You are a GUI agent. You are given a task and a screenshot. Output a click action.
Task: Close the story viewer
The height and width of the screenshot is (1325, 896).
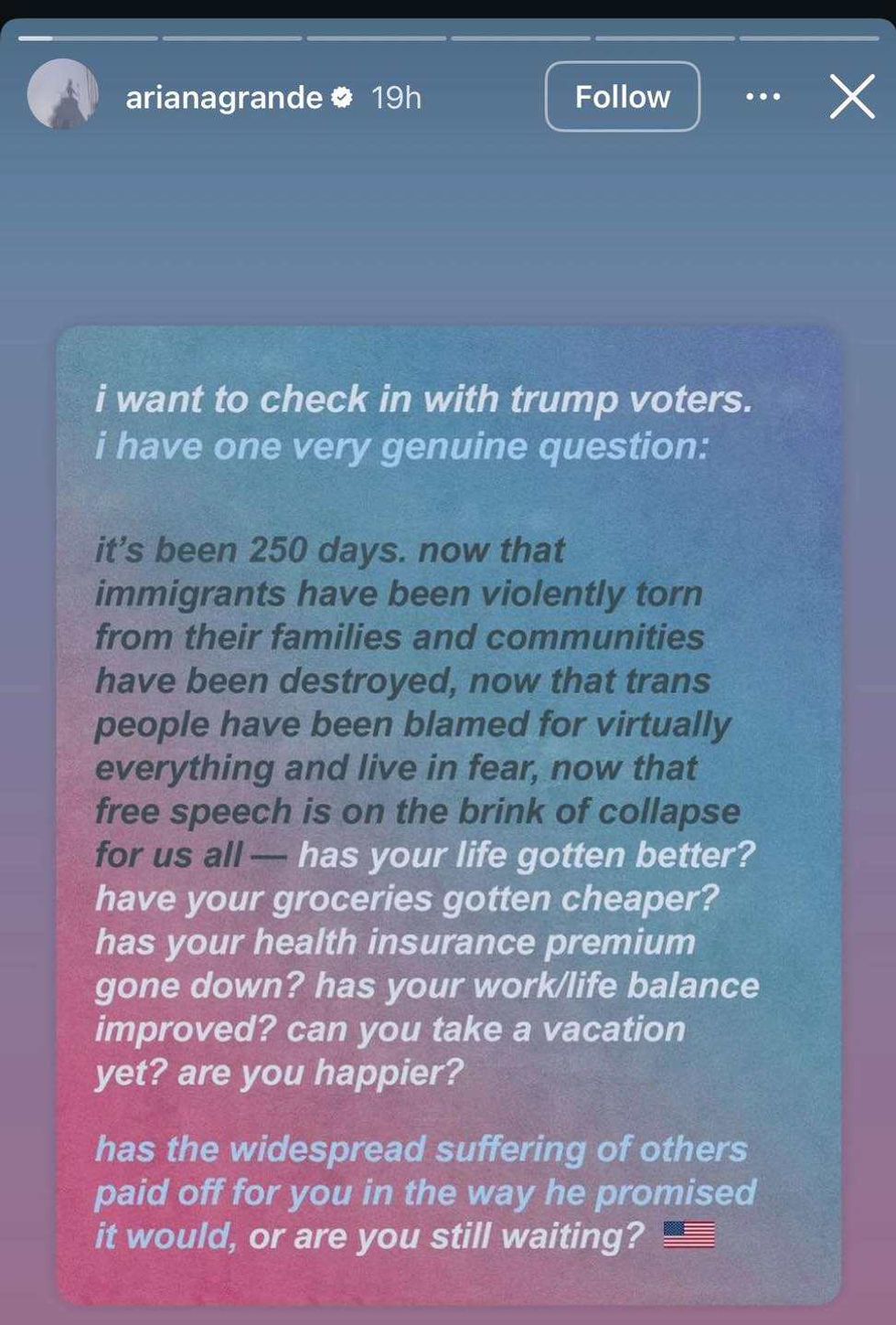(851, 97)
